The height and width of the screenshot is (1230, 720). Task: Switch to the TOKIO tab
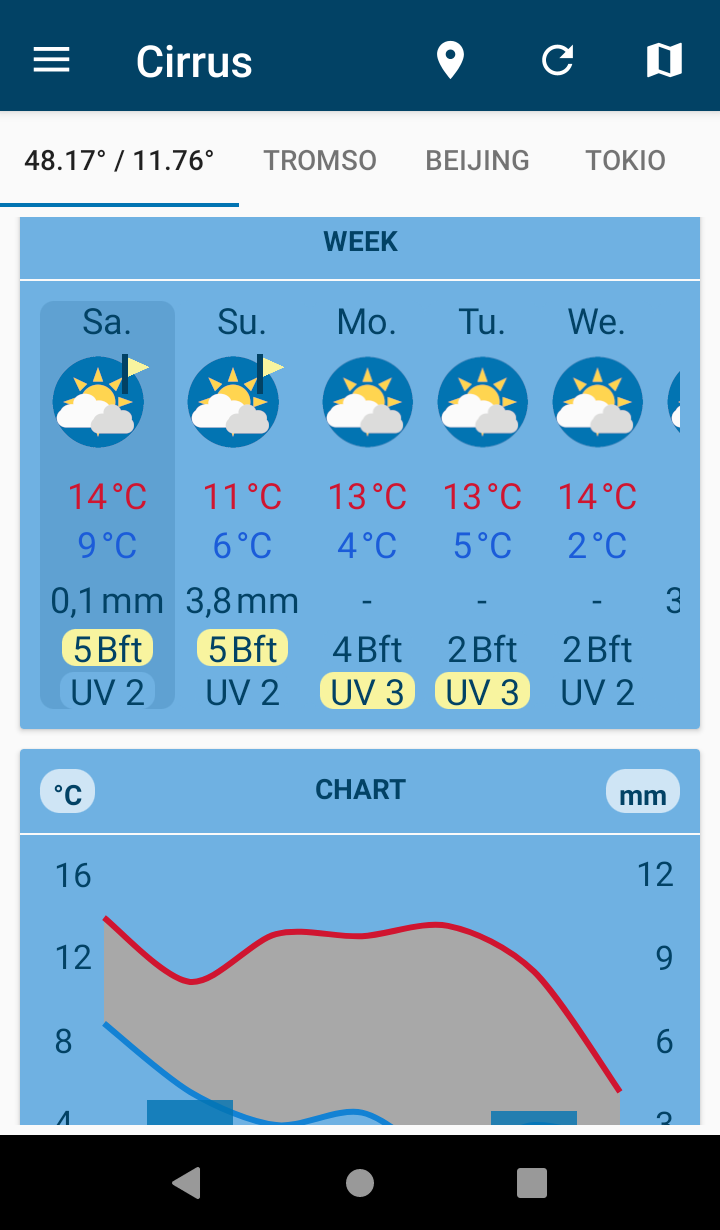point(625,160)
